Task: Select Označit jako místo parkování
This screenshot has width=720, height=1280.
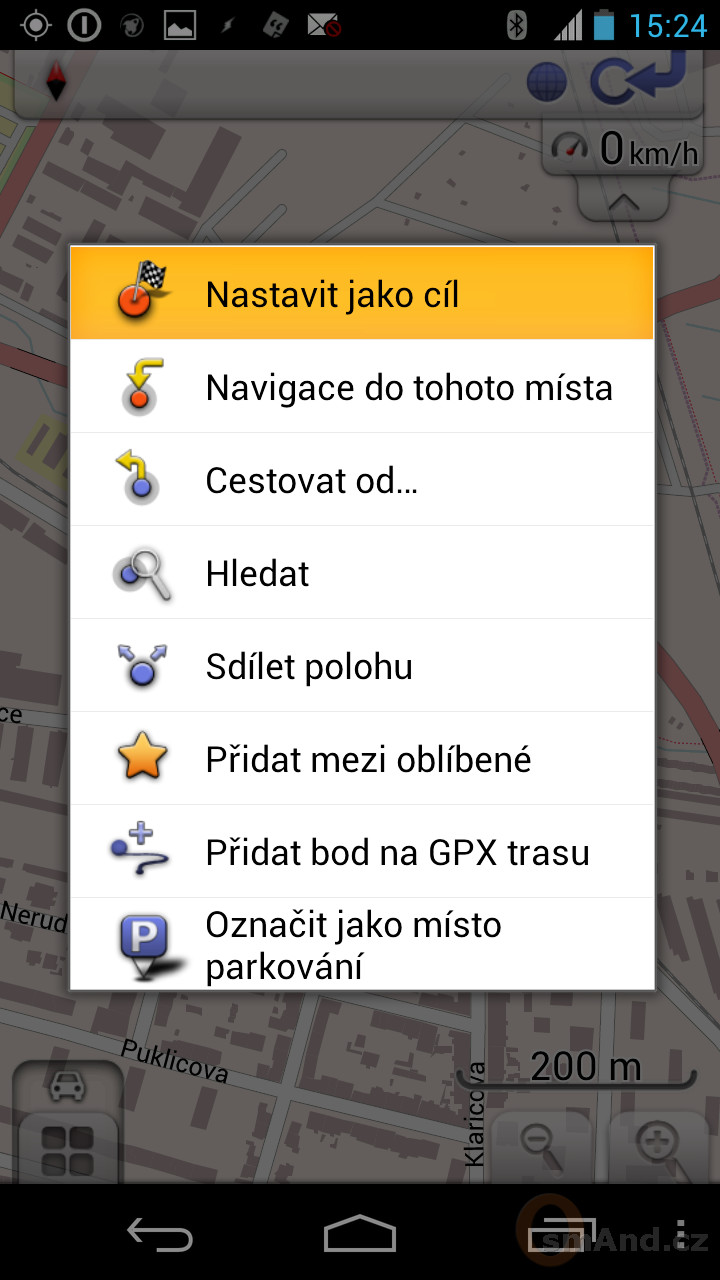Action: pos(362,944)
